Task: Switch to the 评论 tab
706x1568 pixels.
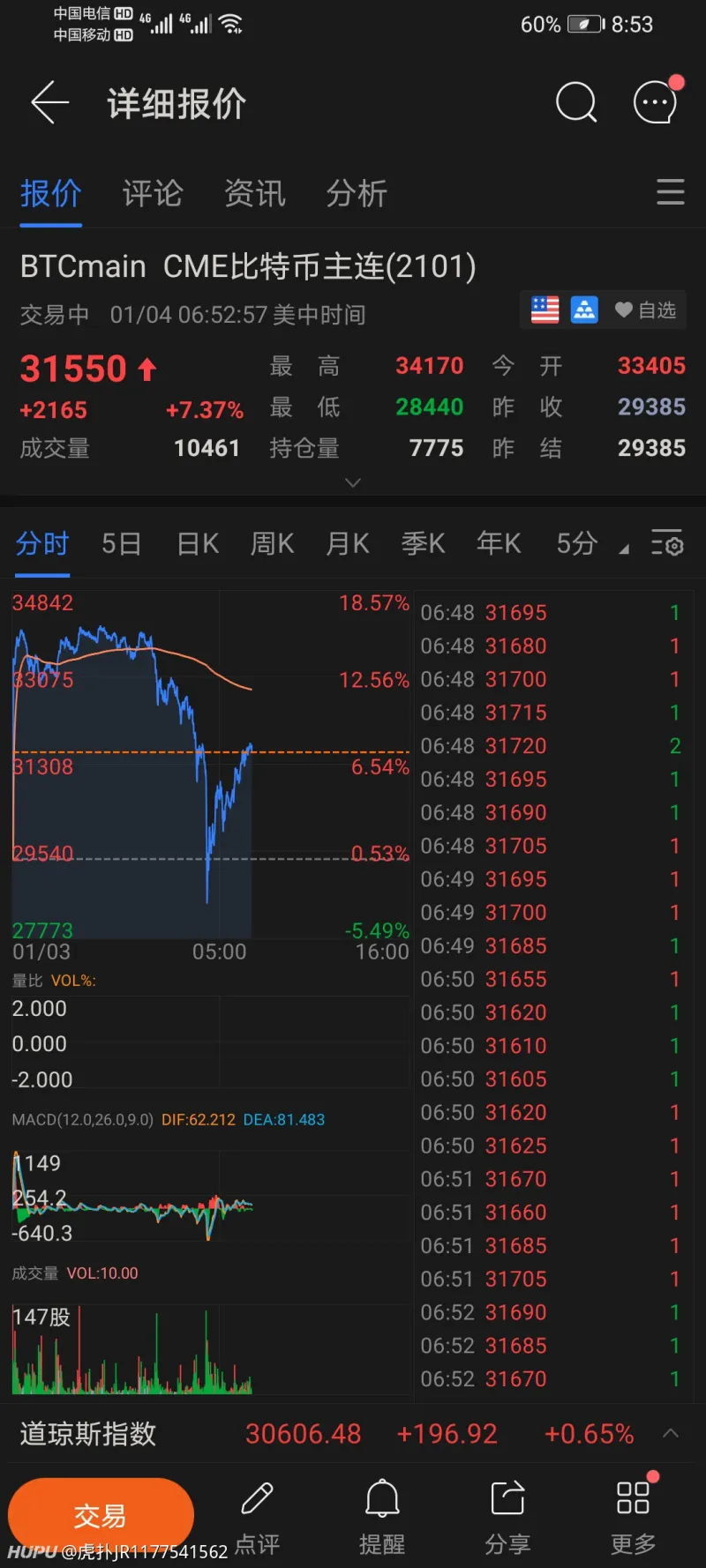Action: click(152, 193)
